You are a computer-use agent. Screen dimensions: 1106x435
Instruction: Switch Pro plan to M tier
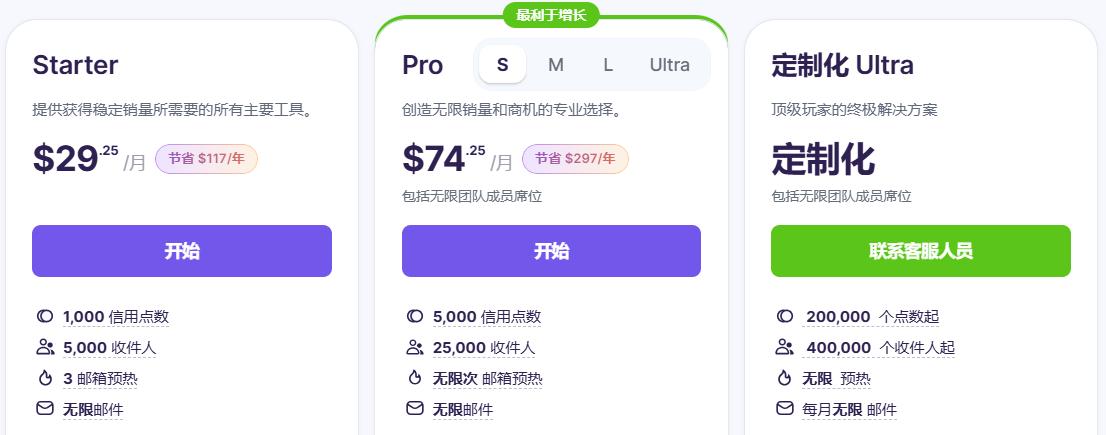tap(556, 65)
